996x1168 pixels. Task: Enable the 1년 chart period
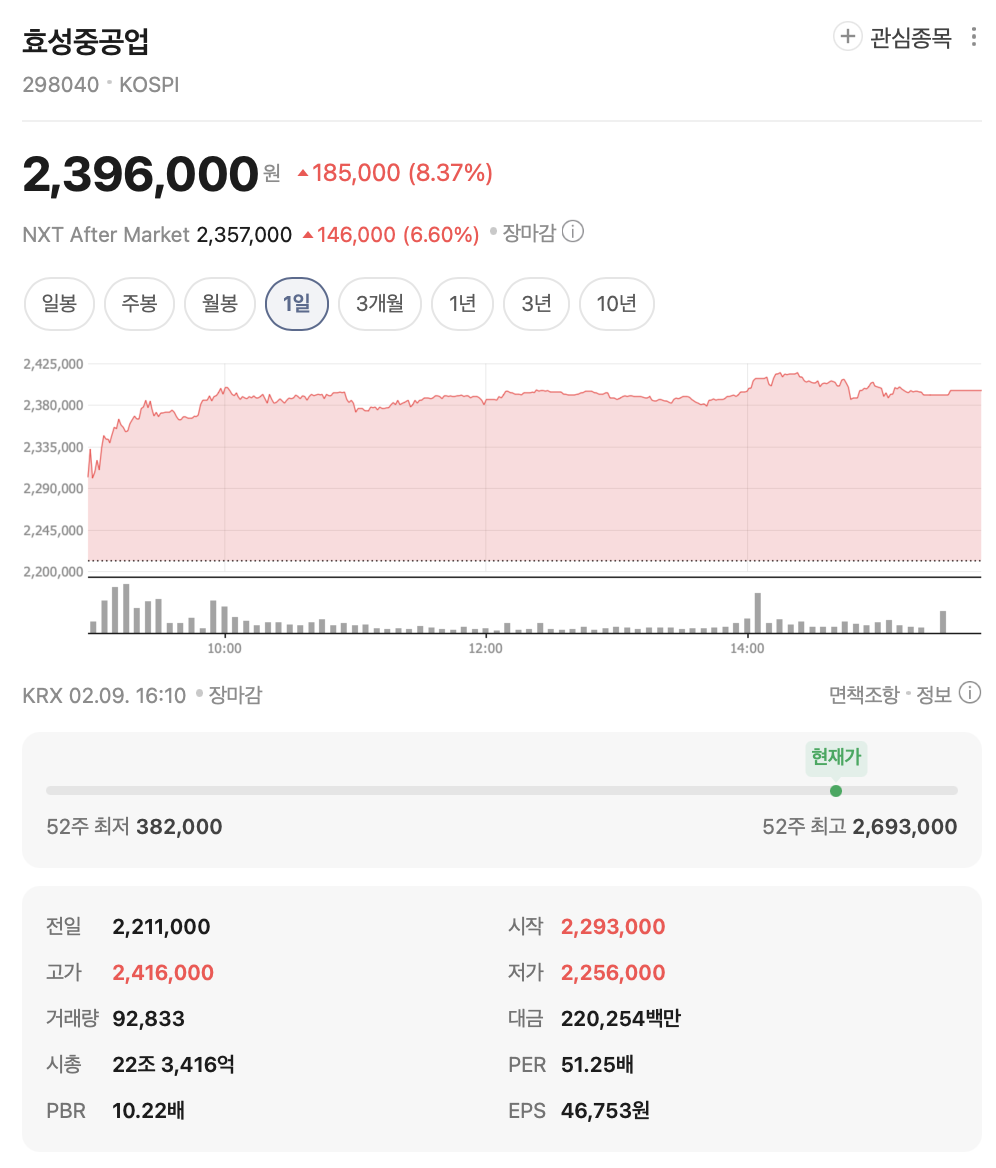[462, 304]
